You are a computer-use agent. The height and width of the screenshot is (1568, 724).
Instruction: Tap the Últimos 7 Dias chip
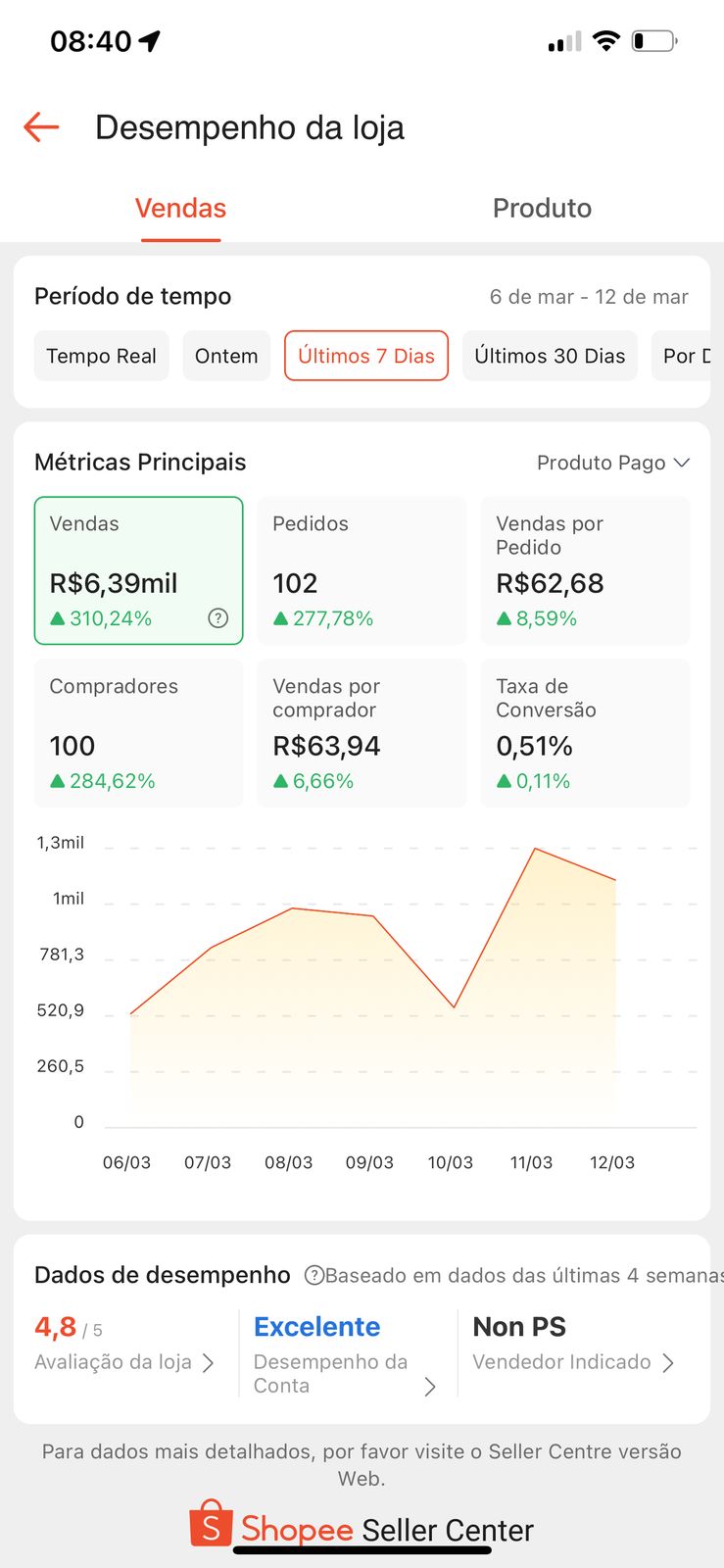[x=365, y=356]
